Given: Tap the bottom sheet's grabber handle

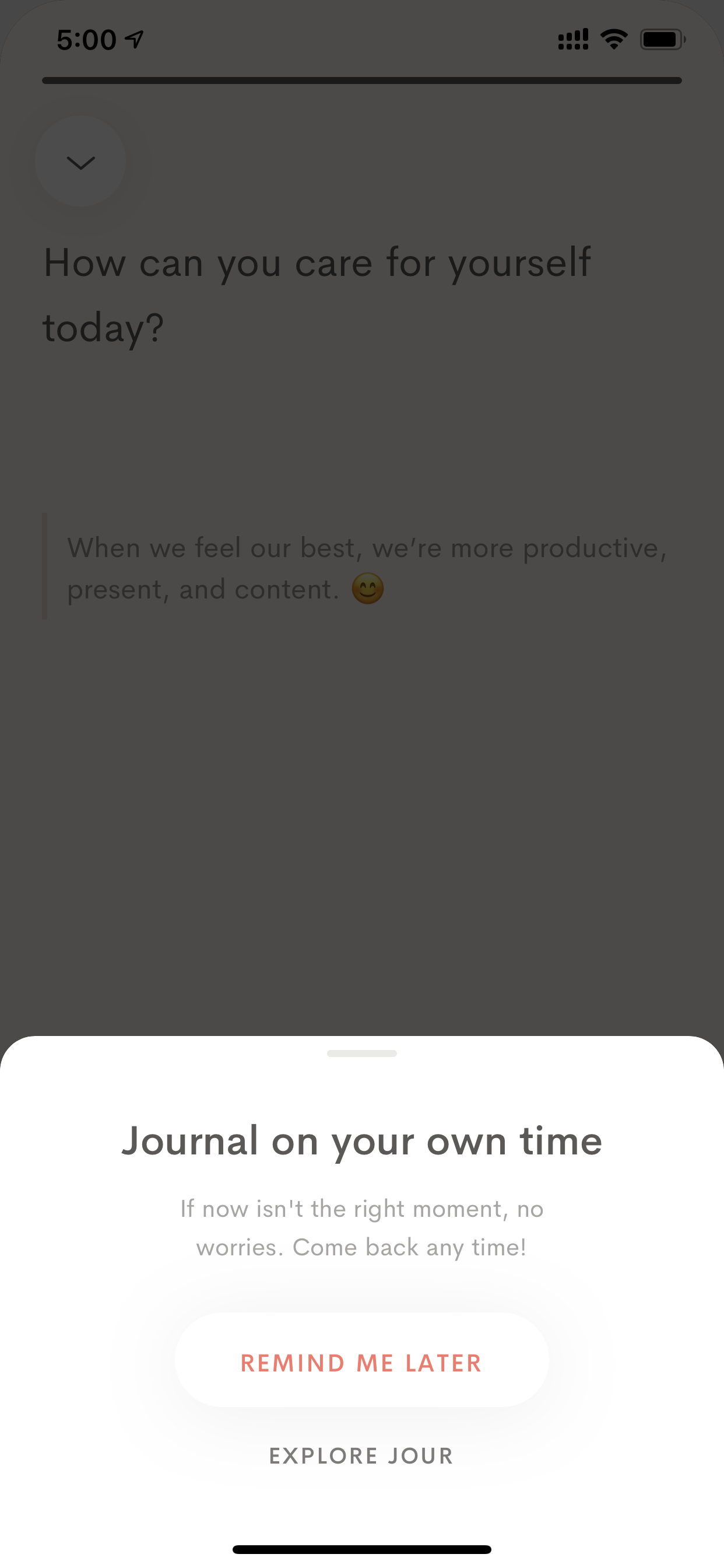Looking at the screenshot, I should point(362,1053).
